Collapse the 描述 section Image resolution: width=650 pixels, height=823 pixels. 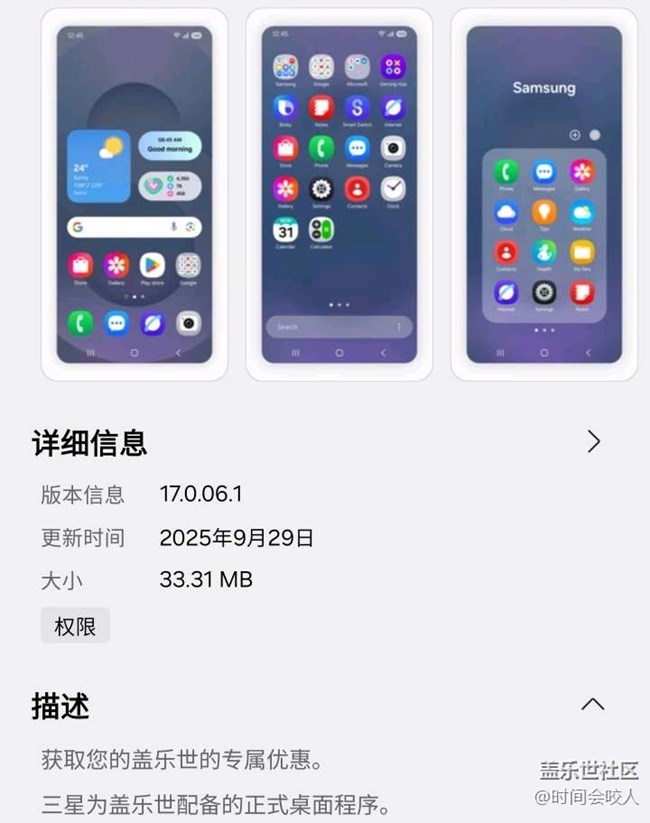tap(592, 704)
